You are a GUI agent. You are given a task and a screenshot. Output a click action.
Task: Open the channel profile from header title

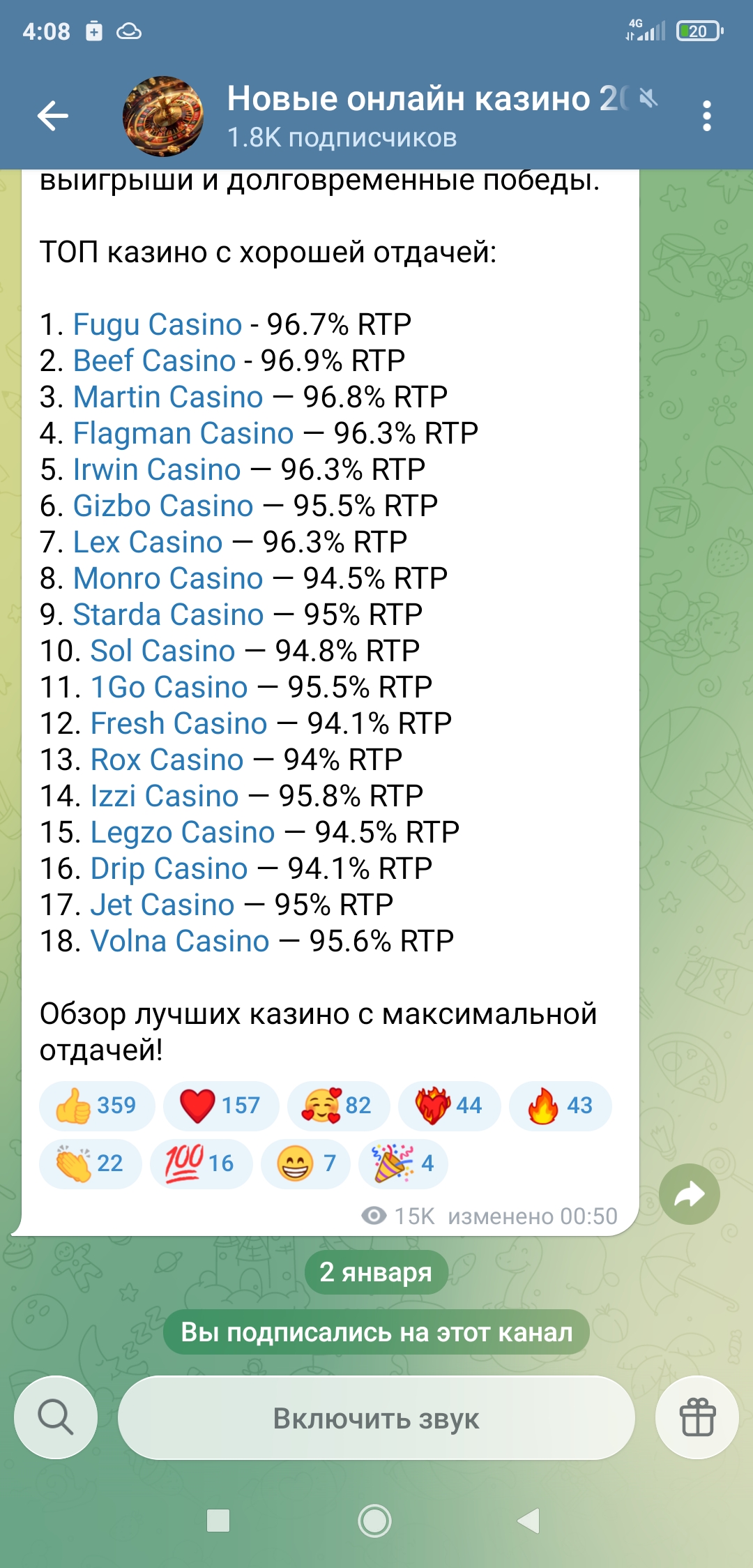425,99
